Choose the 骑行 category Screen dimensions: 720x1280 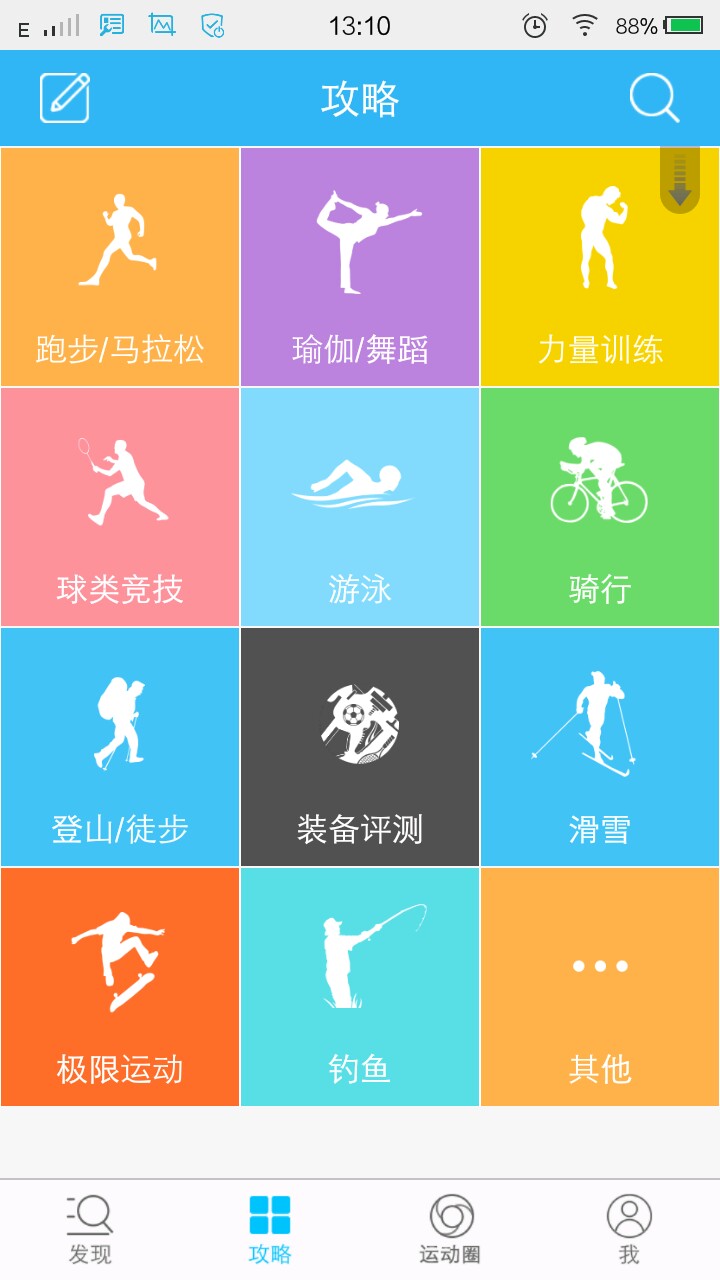600,507
